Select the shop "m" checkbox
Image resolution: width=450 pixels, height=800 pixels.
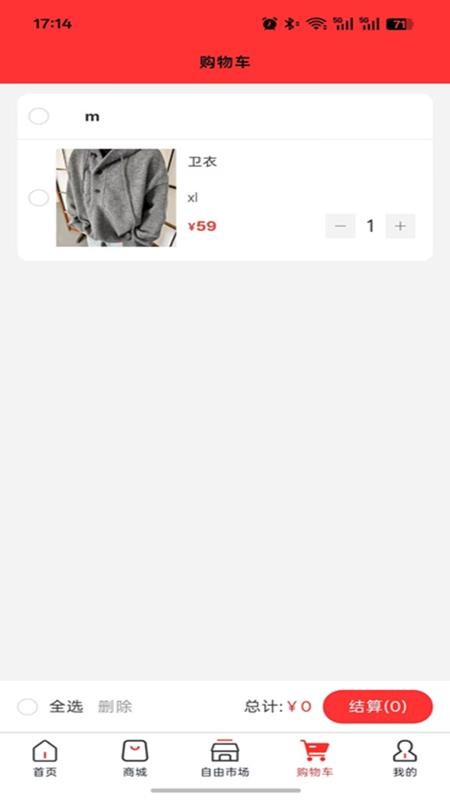click(x=39, y=116)
